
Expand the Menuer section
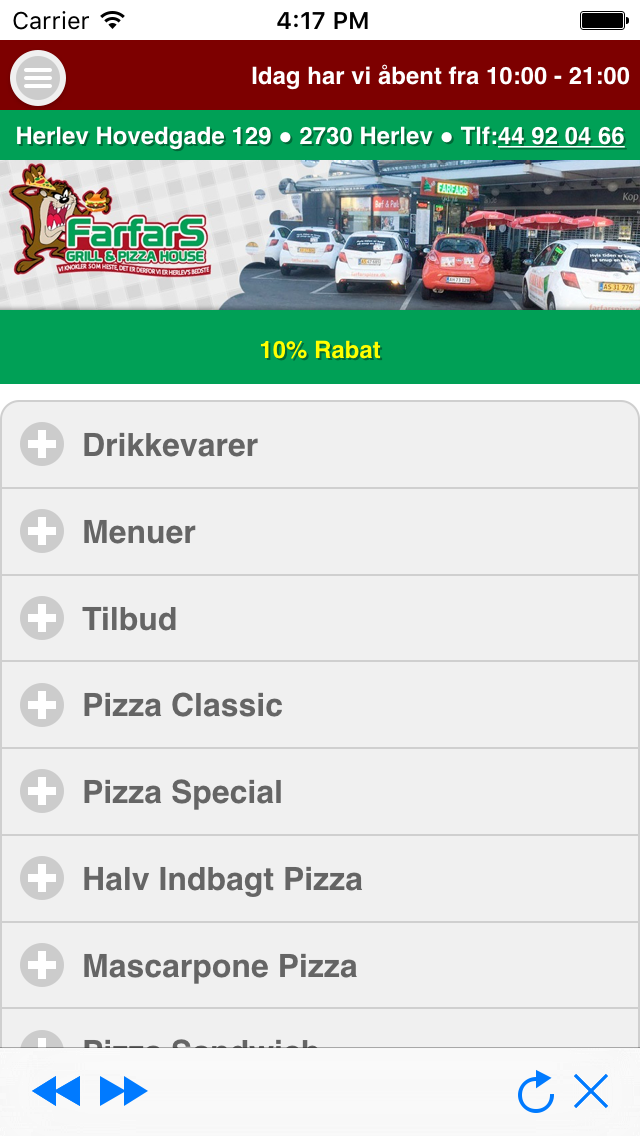(320, 532)
